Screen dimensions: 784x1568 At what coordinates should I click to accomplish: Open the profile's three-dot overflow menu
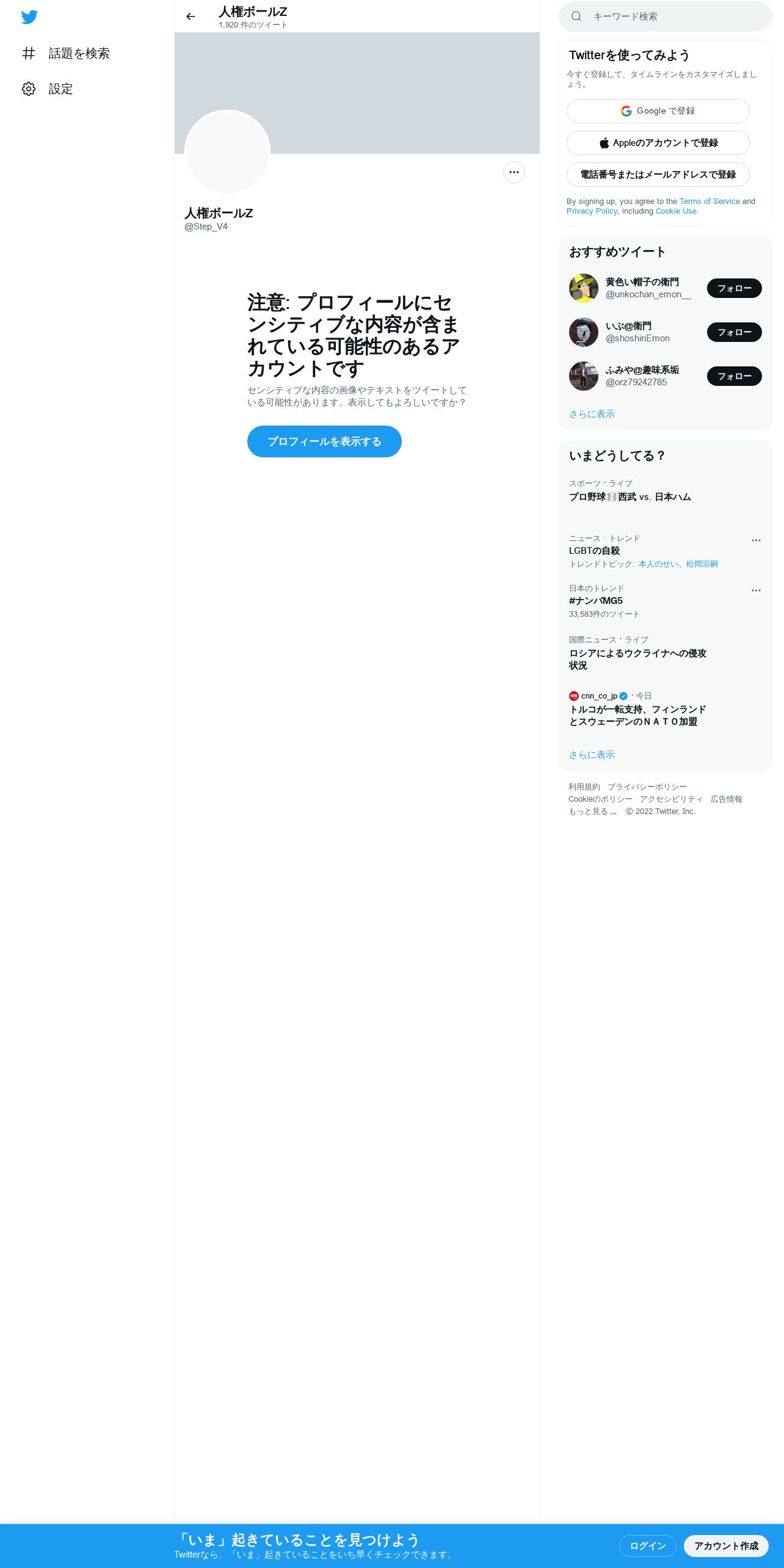point(514,172)
